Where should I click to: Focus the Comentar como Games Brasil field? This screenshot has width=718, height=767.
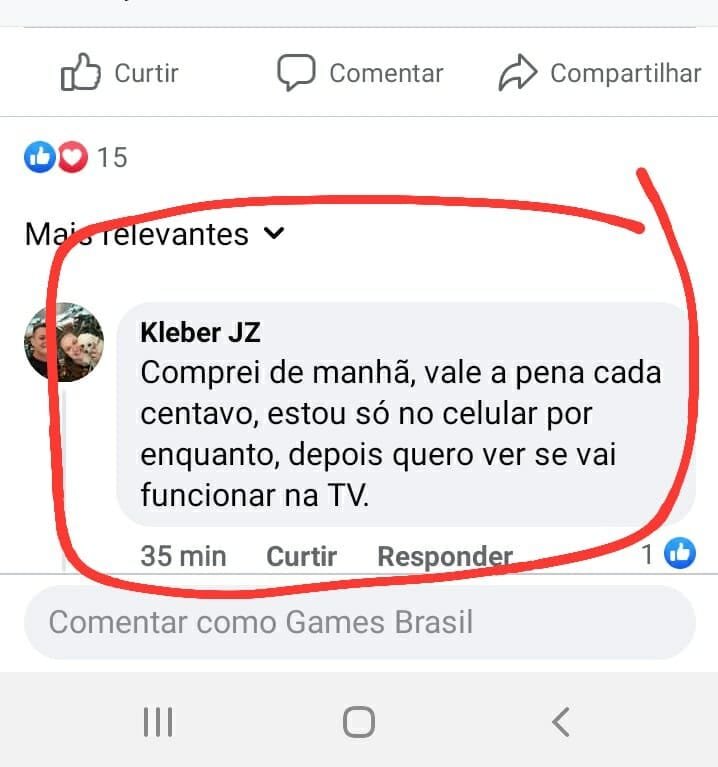point(359,622)
